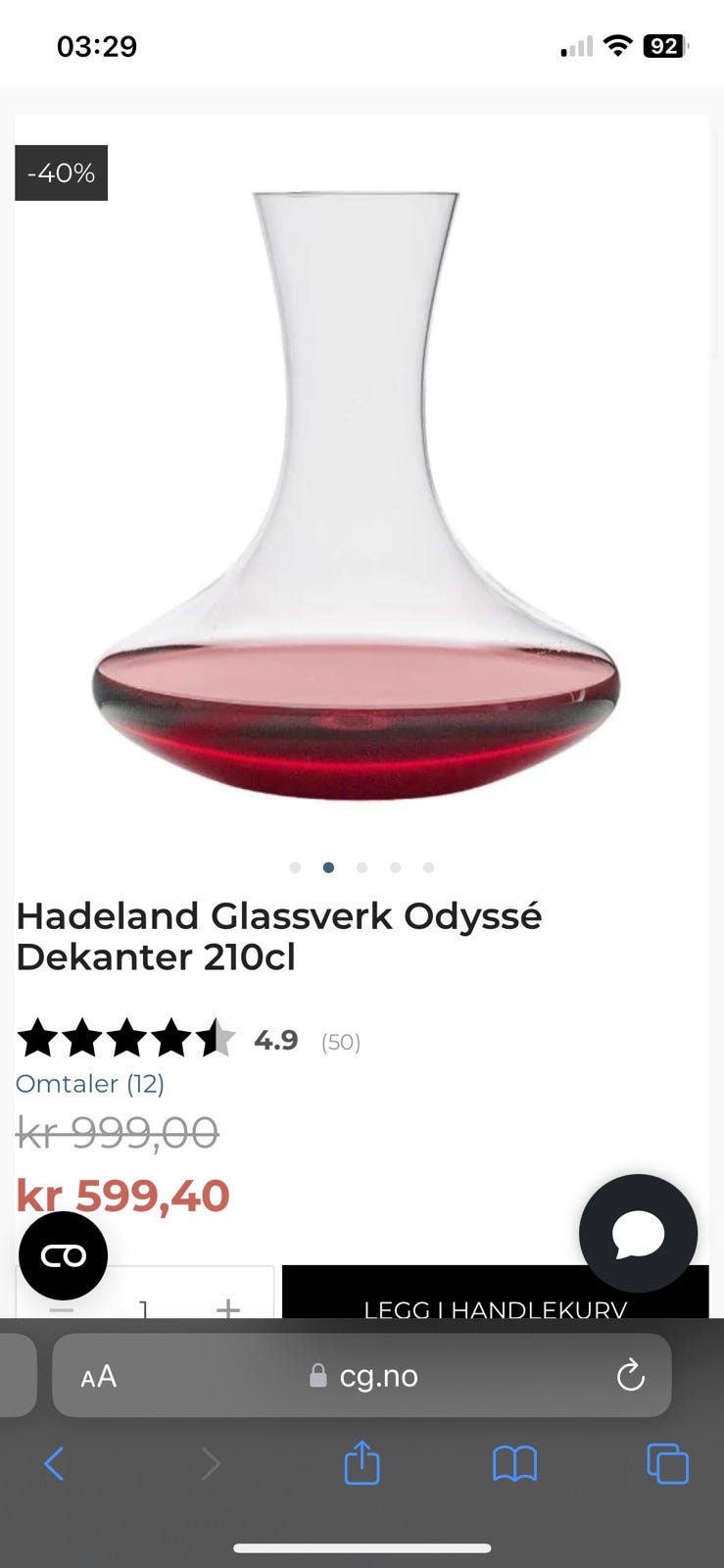This screenshot has height=1568, width=724.
Task: Open the chat support bubble
Action: click(639, 1235)
